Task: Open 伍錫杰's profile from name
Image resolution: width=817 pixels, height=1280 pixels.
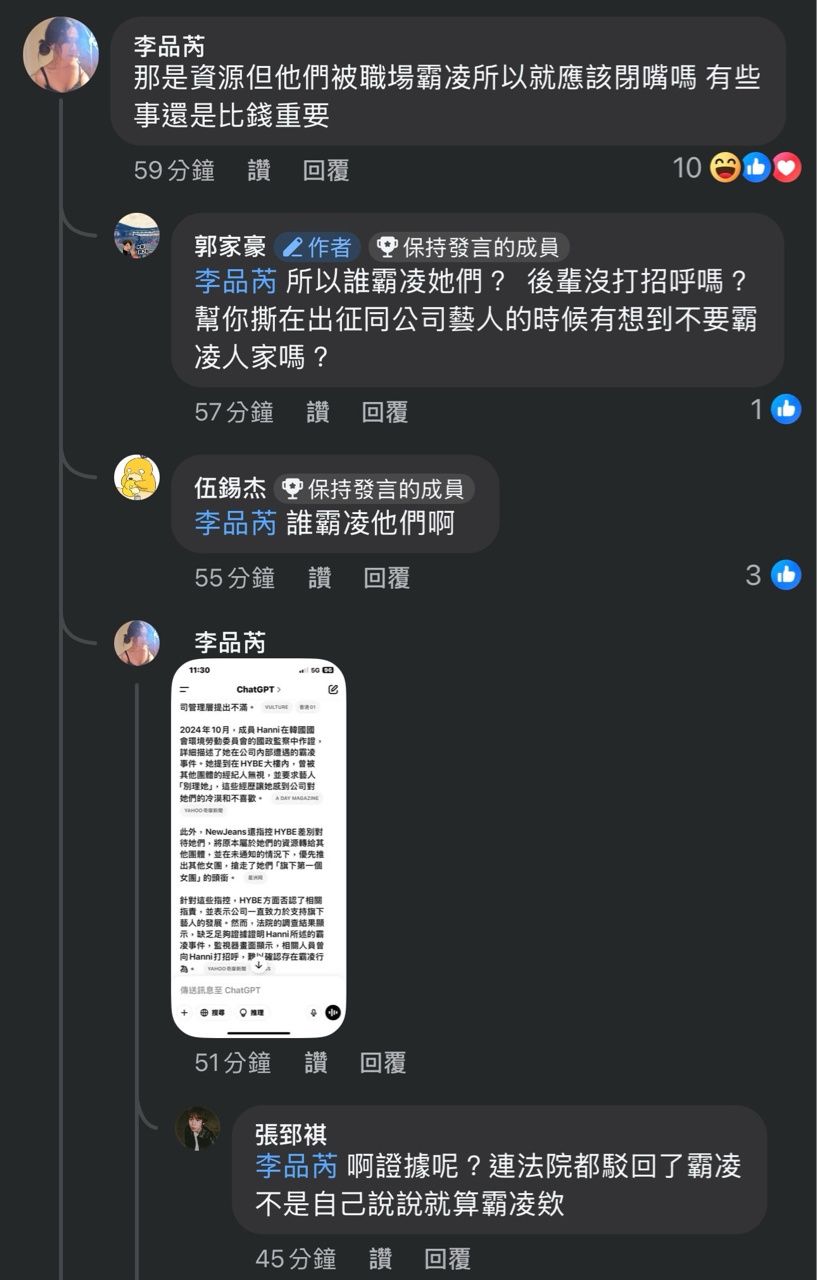Action: click(230, 488)
